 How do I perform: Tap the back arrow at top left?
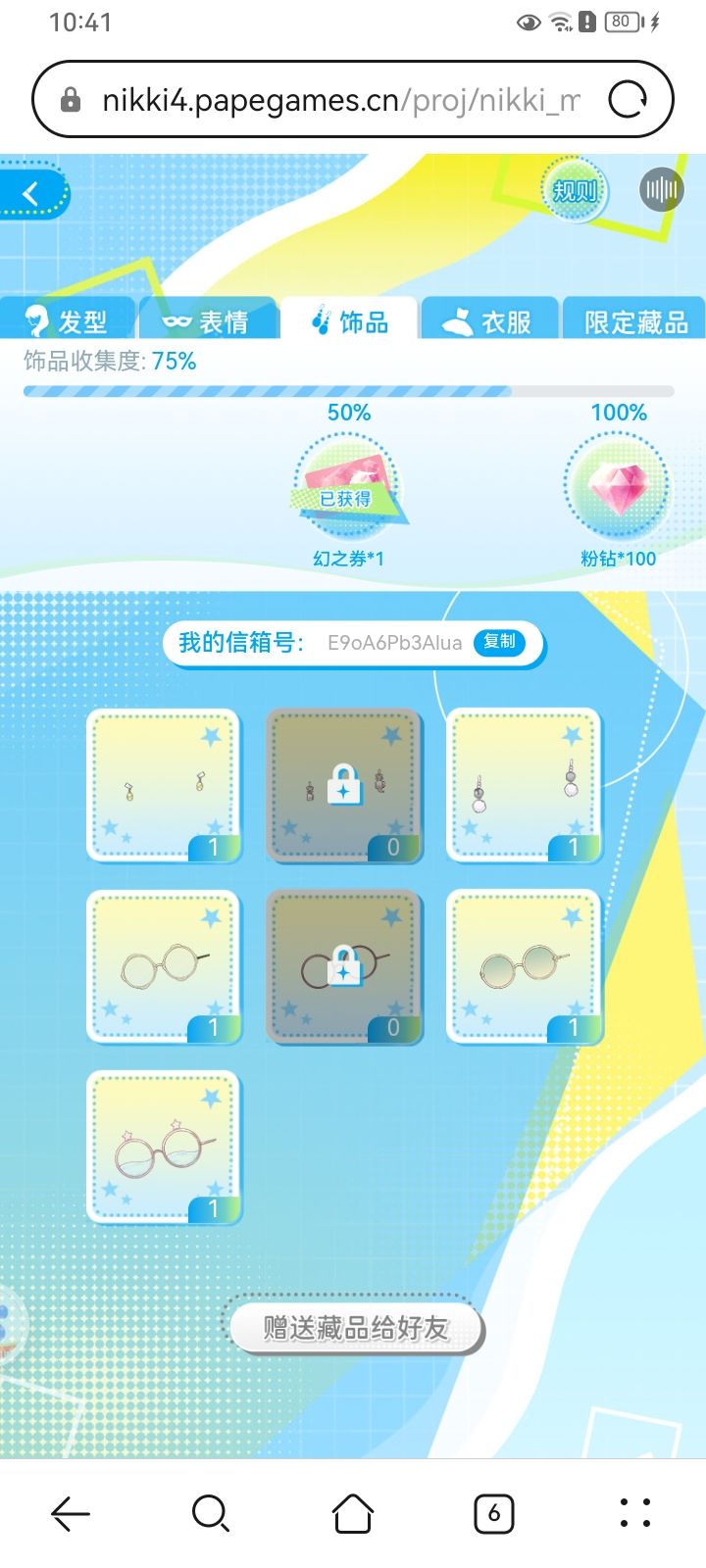coord(29,192)
